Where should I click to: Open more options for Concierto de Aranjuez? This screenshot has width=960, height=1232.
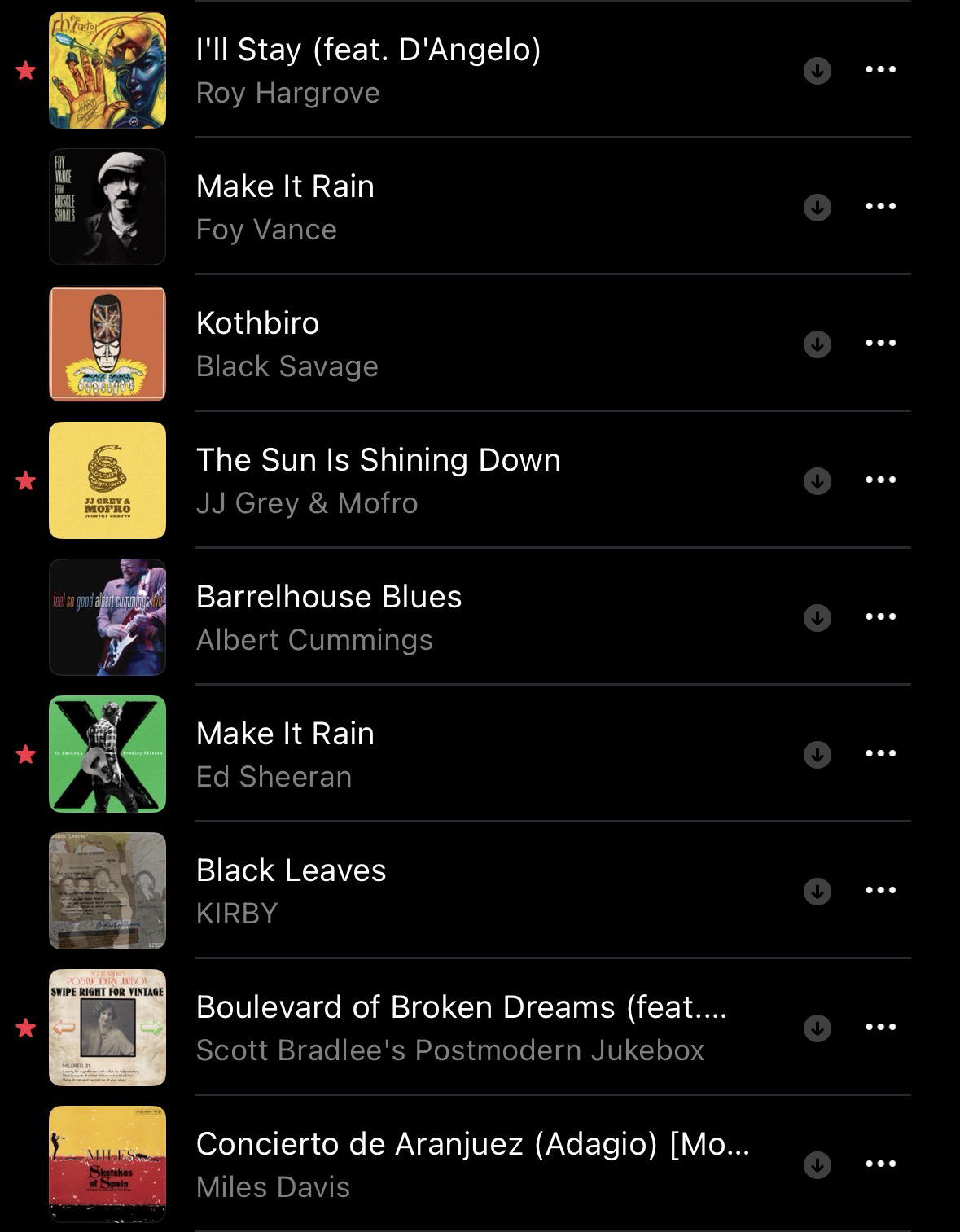[880, 1164]
